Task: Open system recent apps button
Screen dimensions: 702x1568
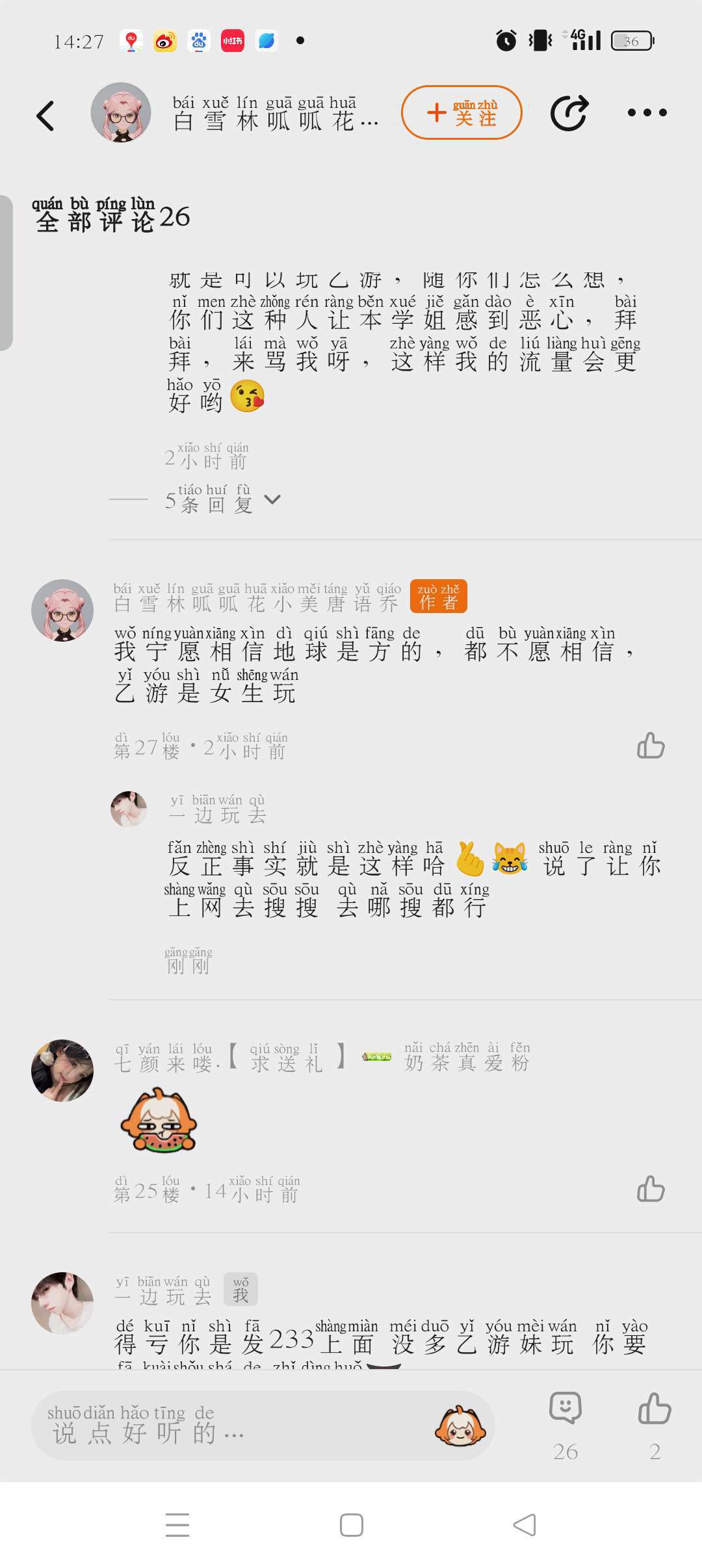Action: point(177,1525)
